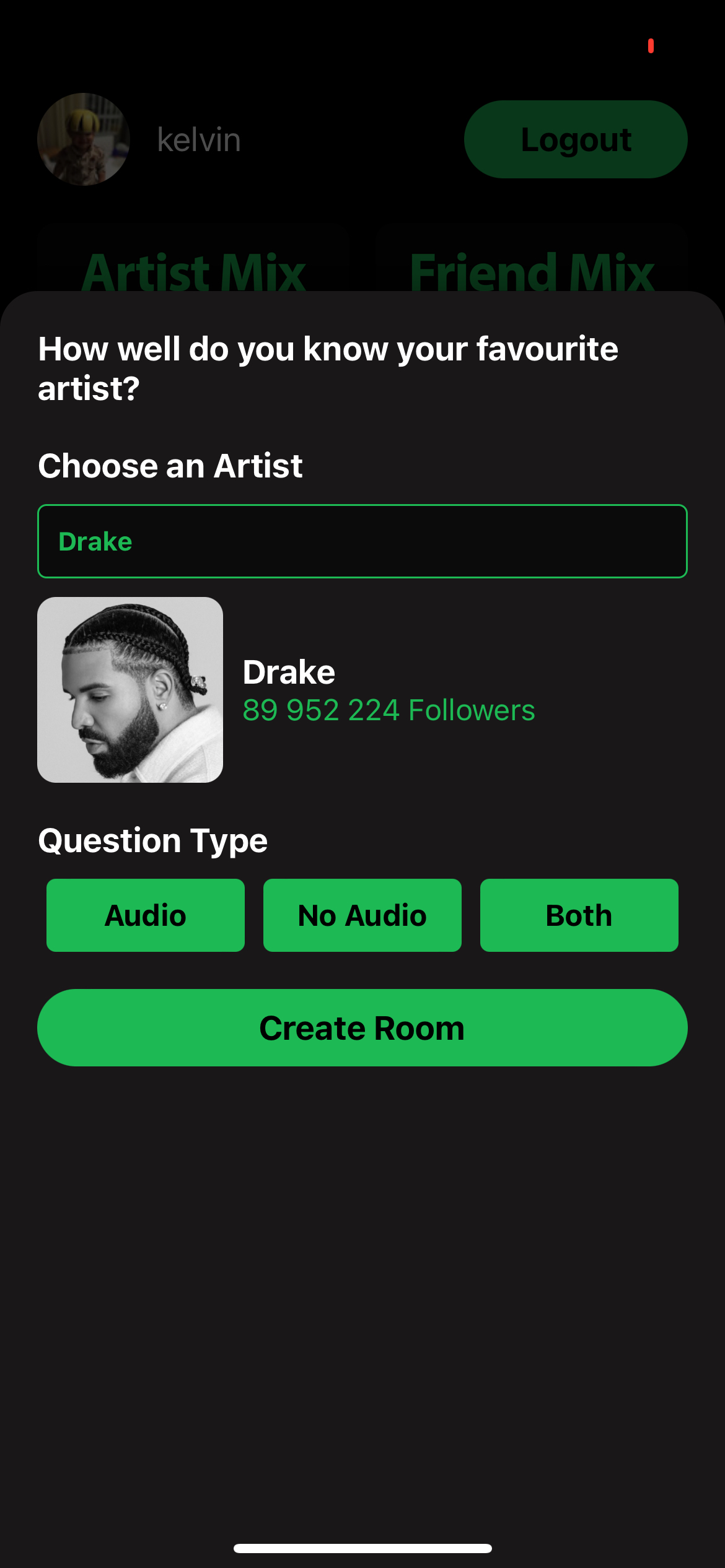Screen dimensions: 725x1568
Task: Select the No Audio question type
Action: pyautogui.click(x=362, y=915)
